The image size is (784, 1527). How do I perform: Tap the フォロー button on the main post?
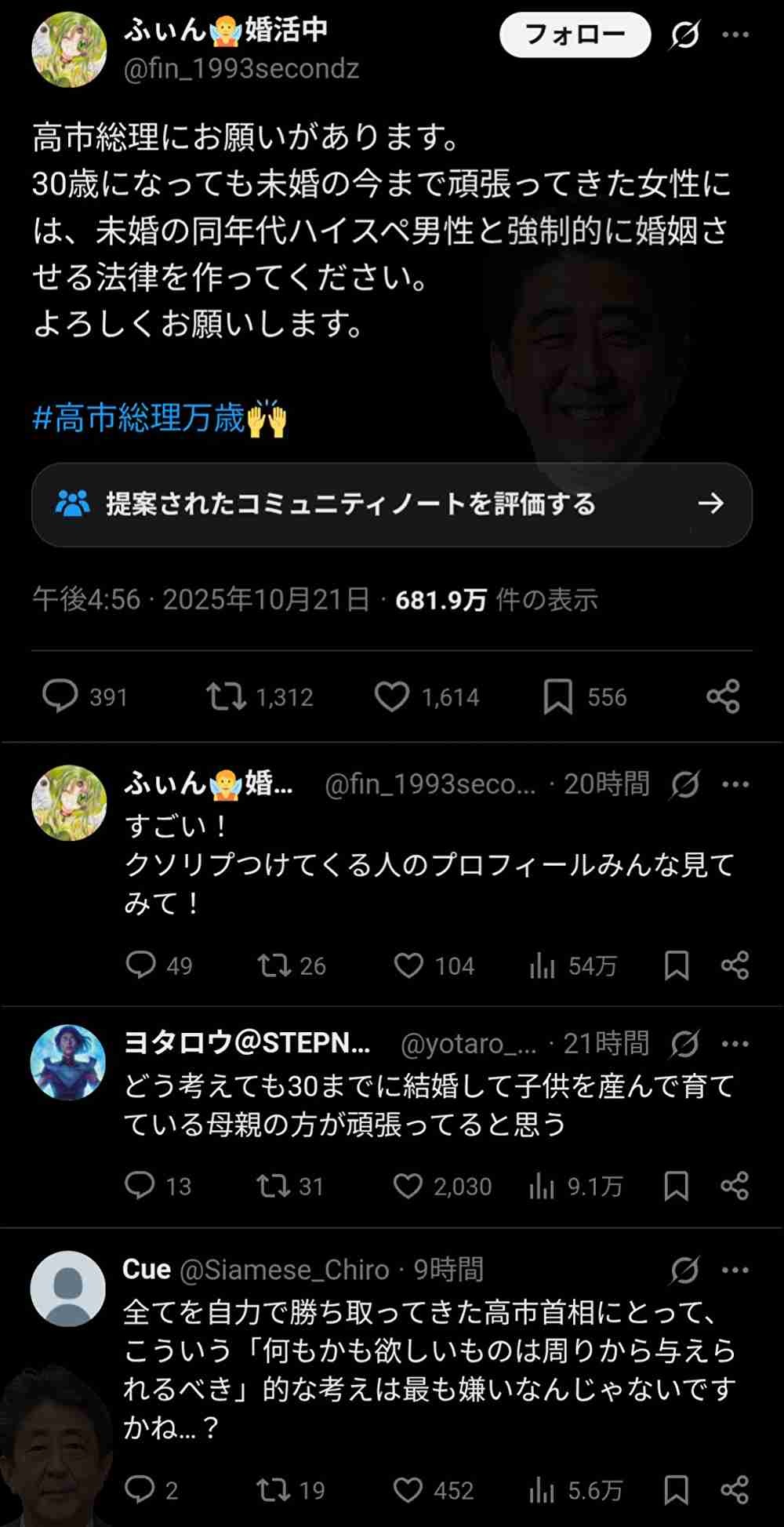pos(575,35)
